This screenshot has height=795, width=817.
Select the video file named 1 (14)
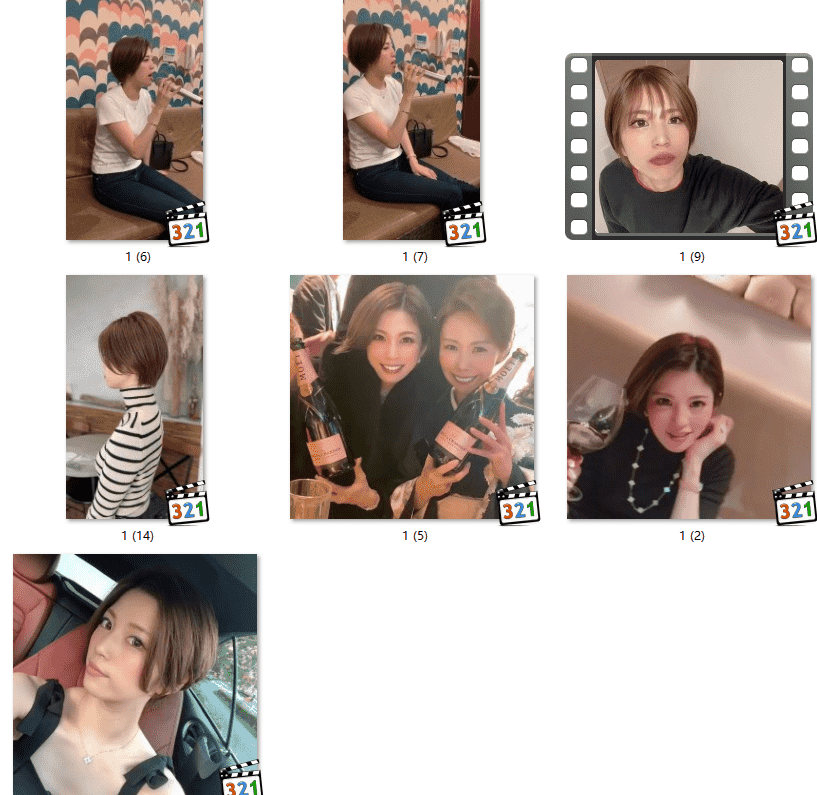click(x=134, y=397)
